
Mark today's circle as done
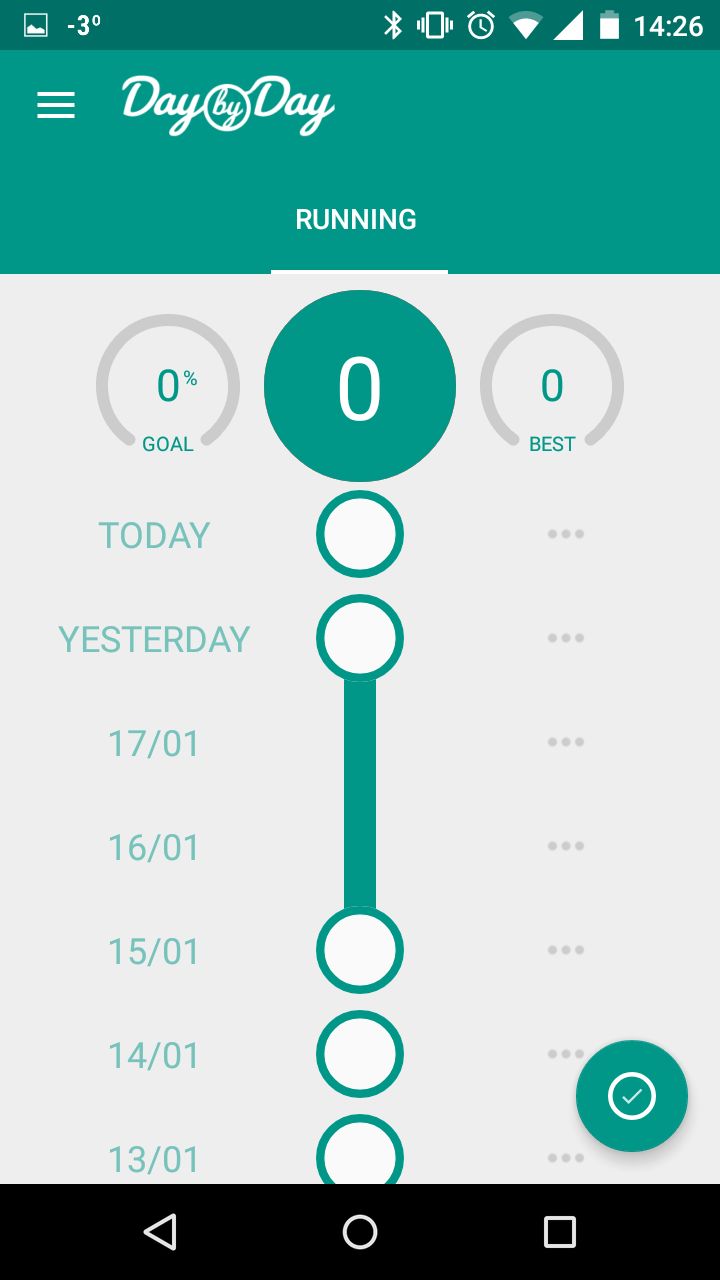(360, 534)
